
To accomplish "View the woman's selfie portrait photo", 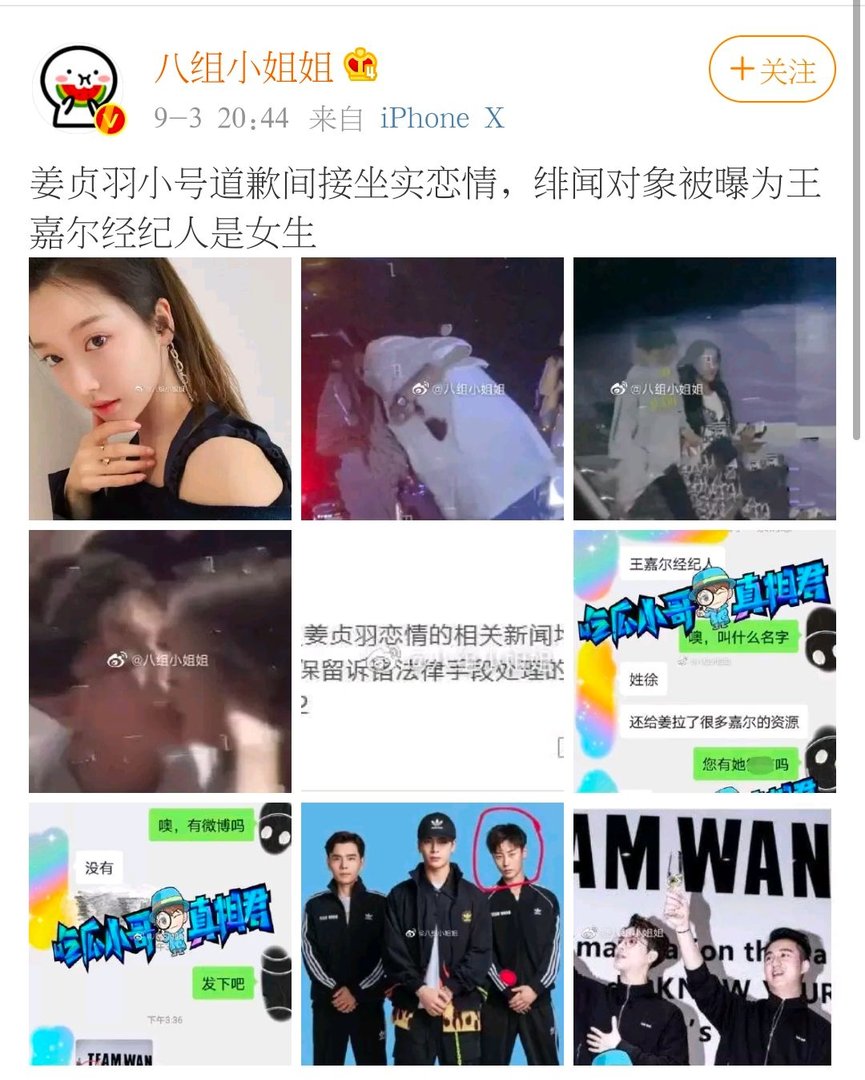I will tap(160, 388).
